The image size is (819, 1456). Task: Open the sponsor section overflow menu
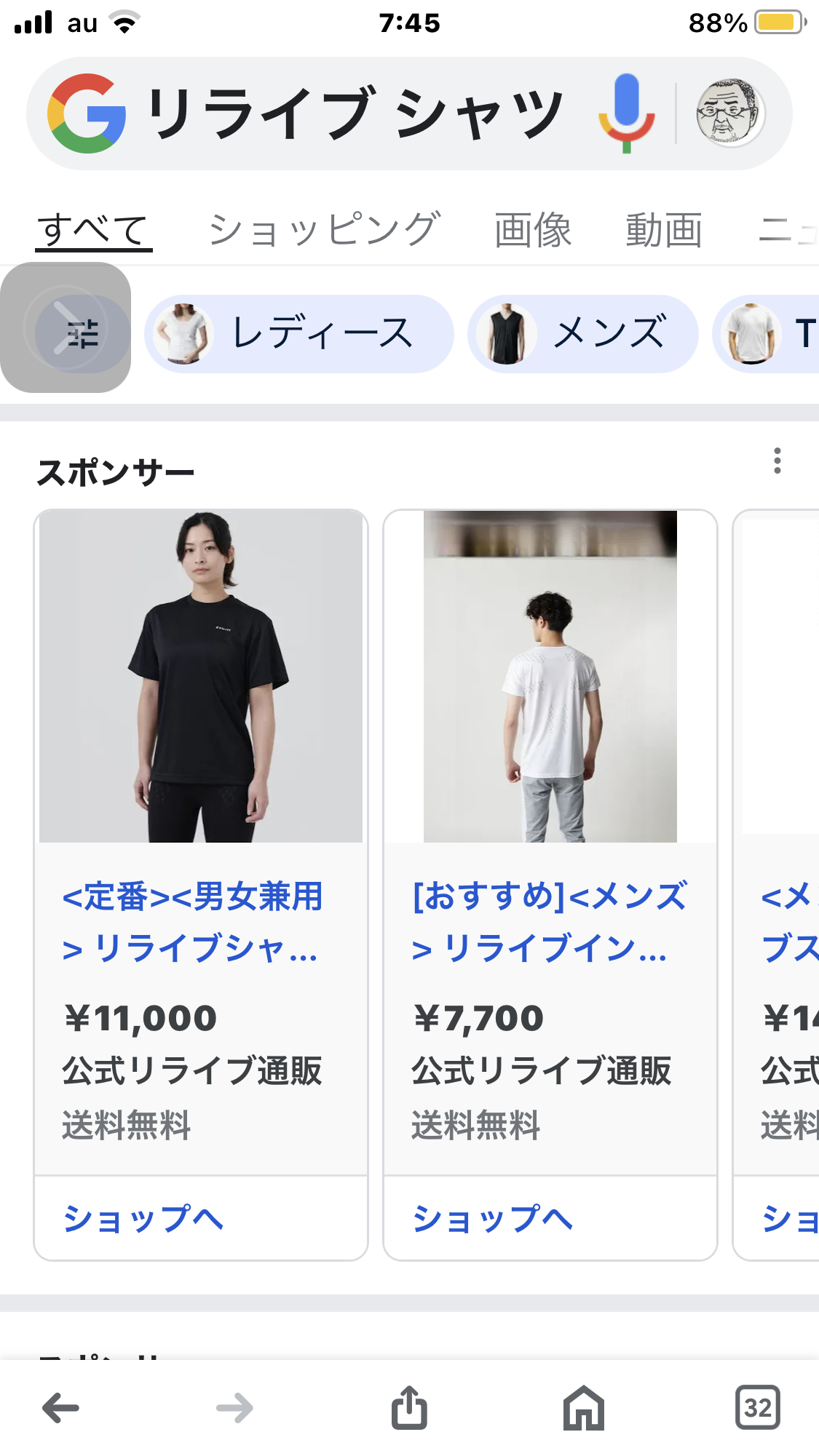point(777,461)
